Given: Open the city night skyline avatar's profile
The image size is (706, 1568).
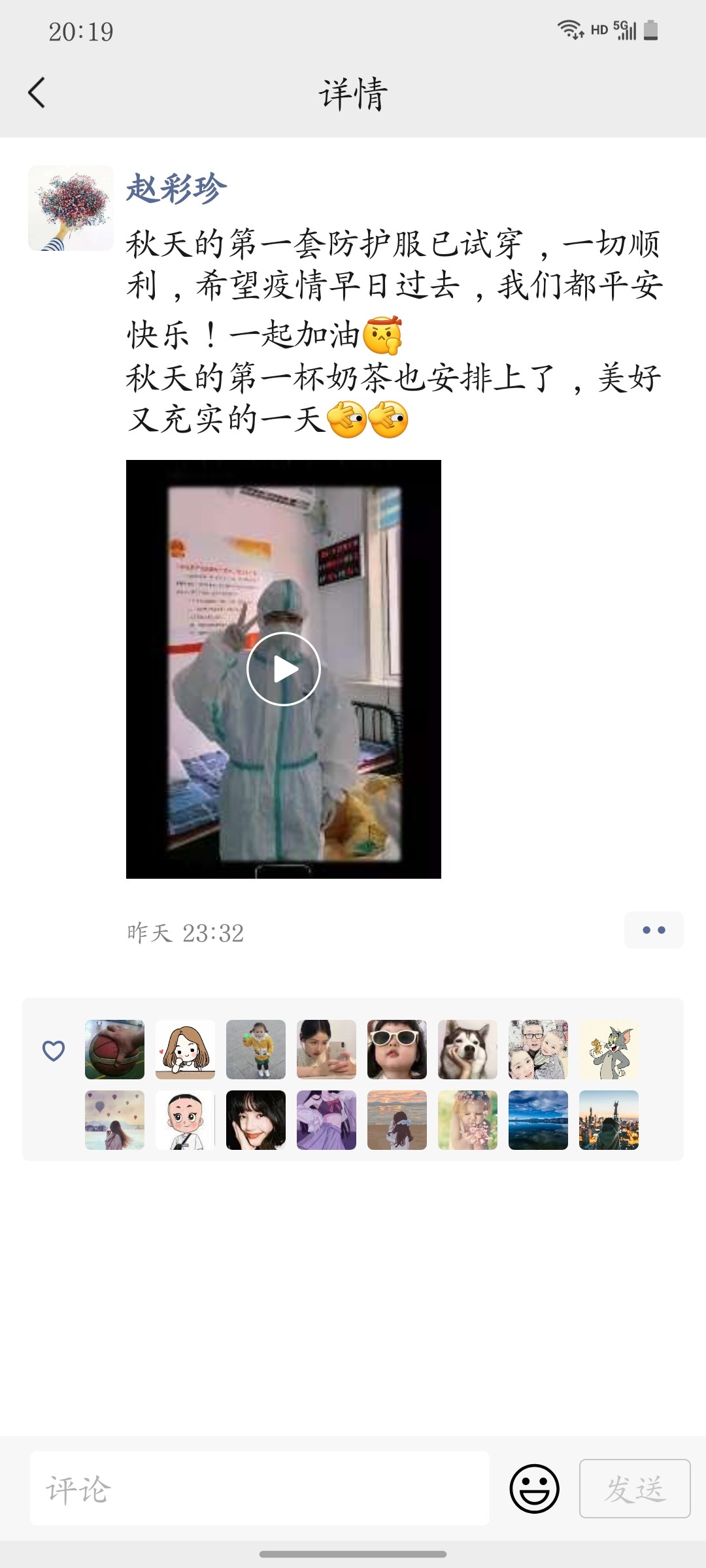Looking at the screenshot, I should click(609, 1120).
